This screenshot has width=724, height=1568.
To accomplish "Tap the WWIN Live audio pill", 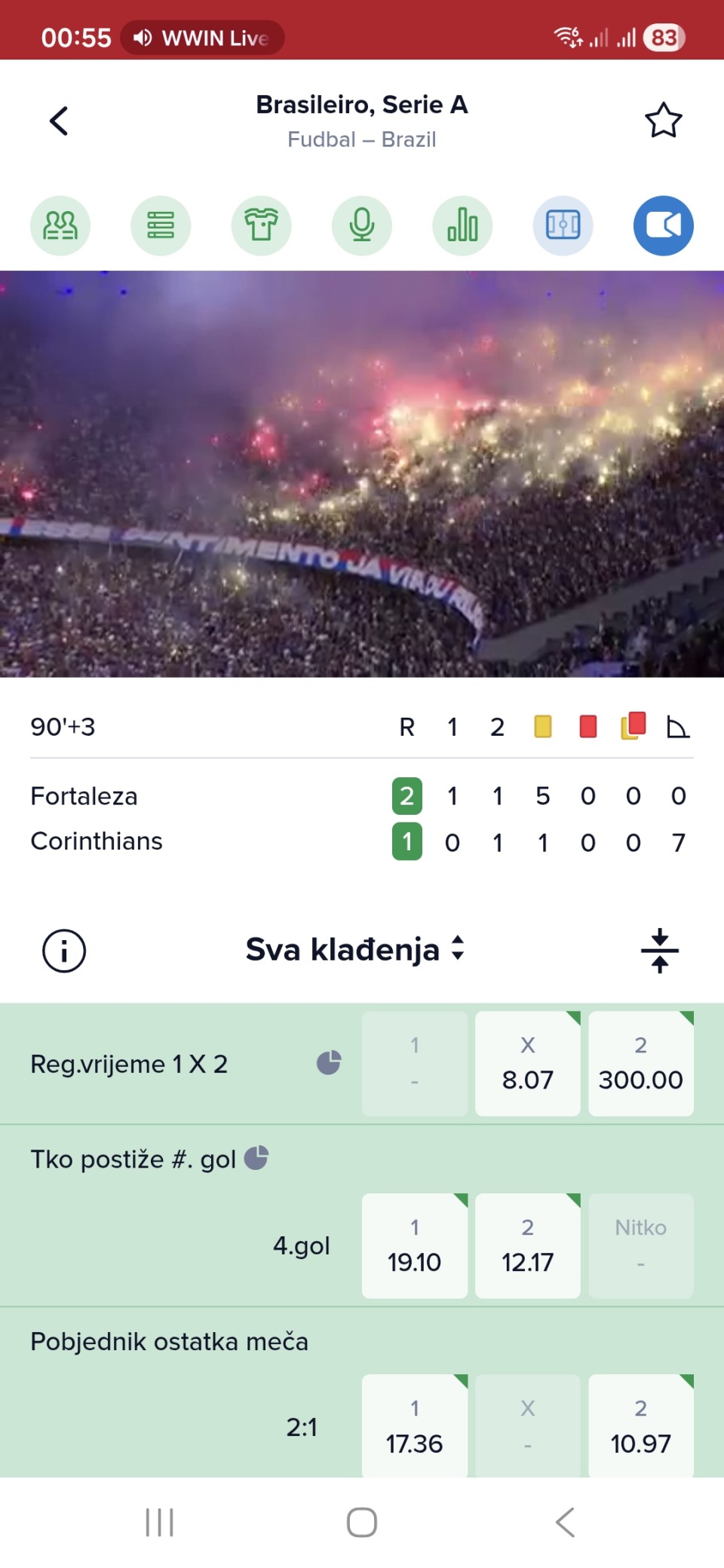I will (x=202, y=38).
